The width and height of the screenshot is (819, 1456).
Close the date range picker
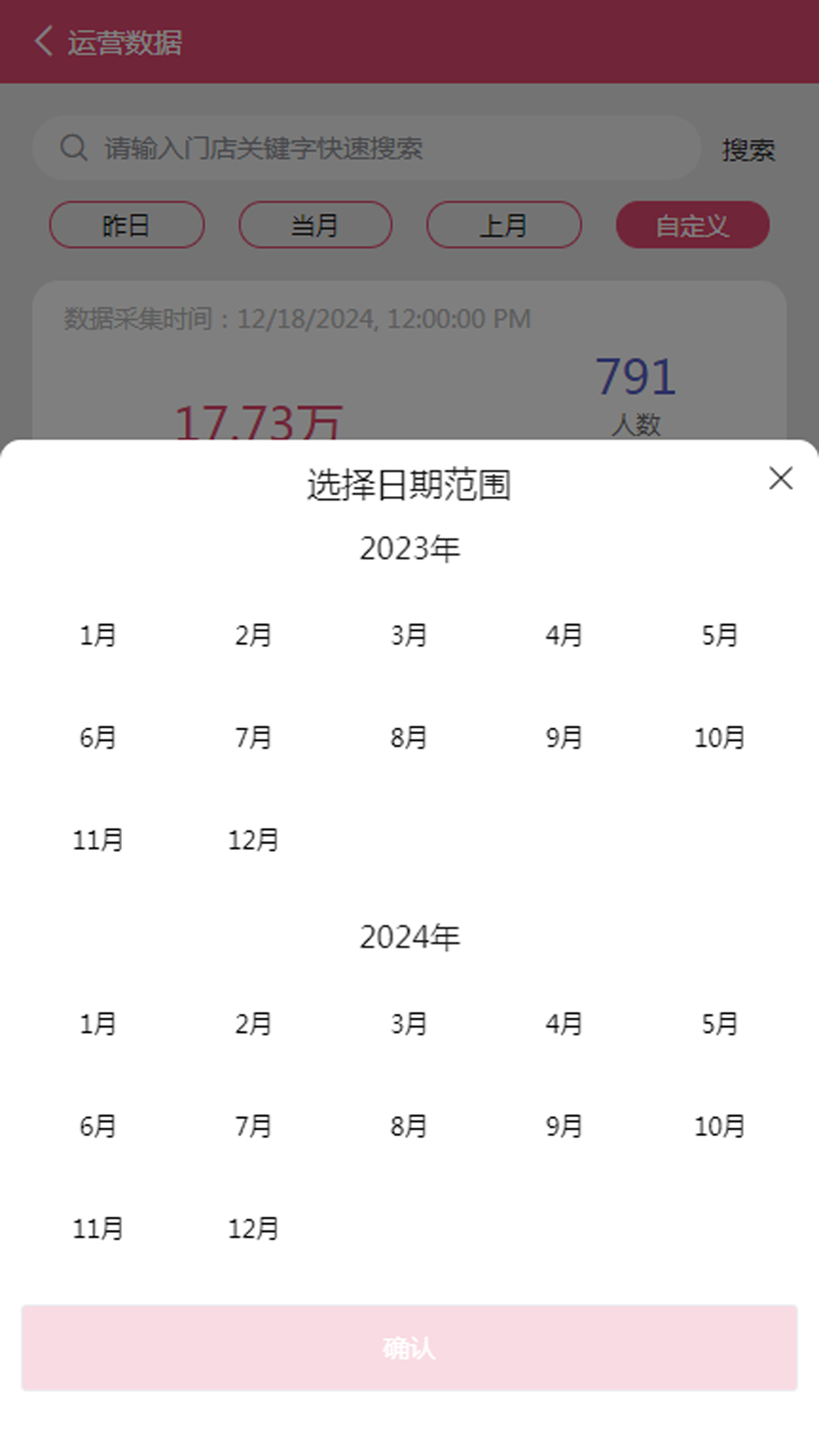click(780, 479)
